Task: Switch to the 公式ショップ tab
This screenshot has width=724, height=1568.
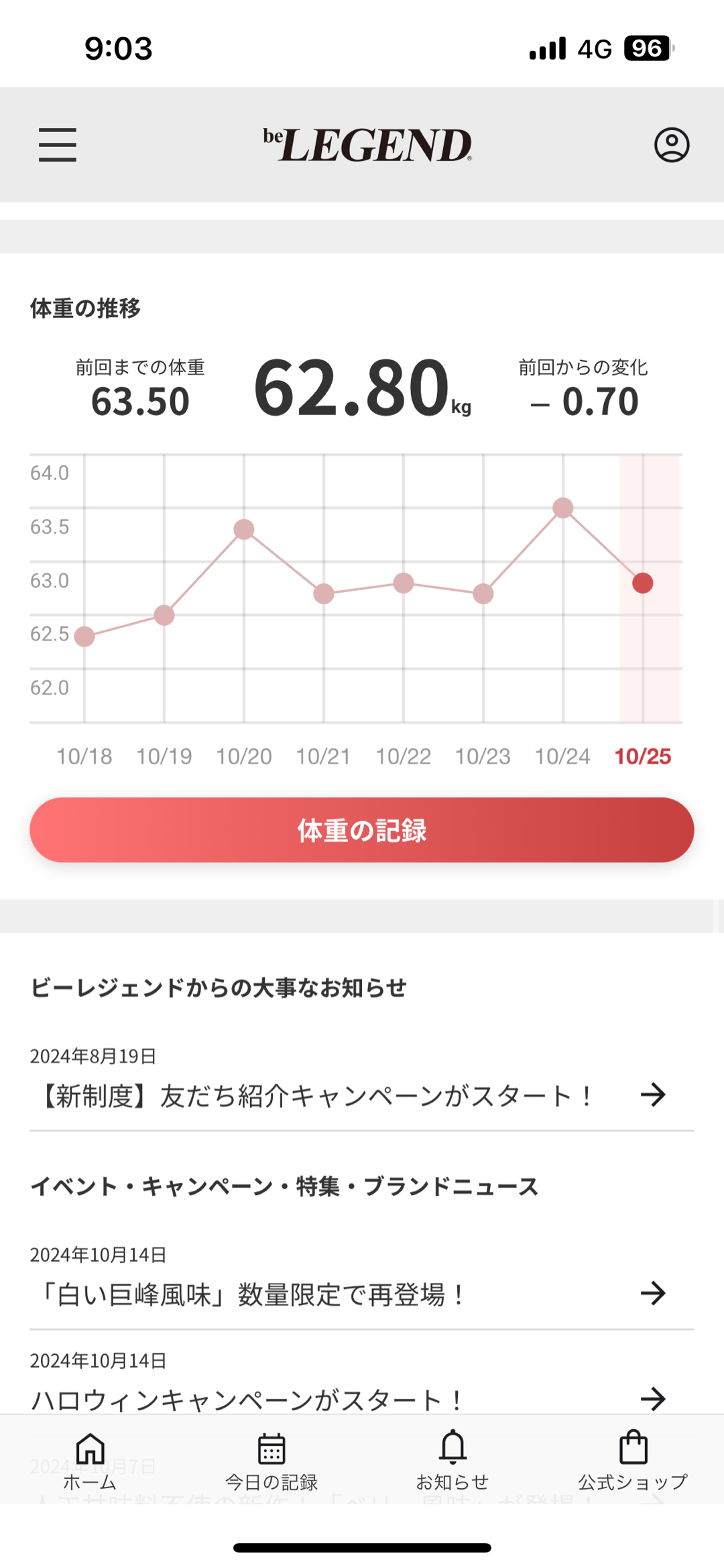Action: coord(633,1461)
